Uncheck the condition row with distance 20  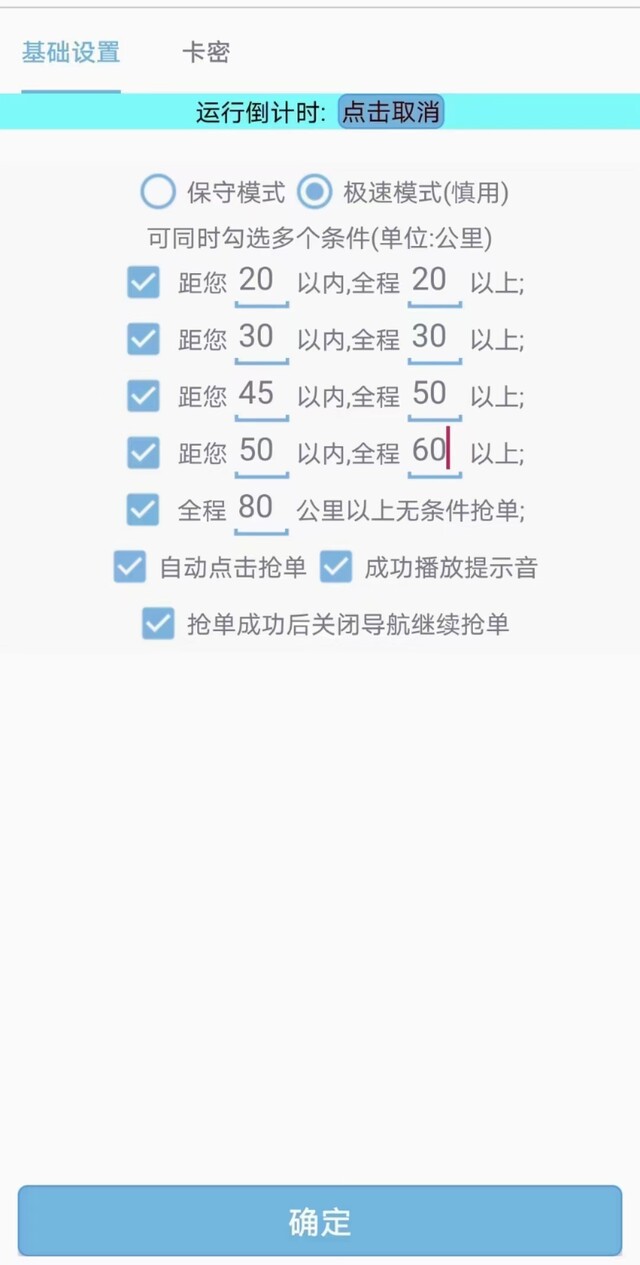pyautogui.click(x=143, y=282)
